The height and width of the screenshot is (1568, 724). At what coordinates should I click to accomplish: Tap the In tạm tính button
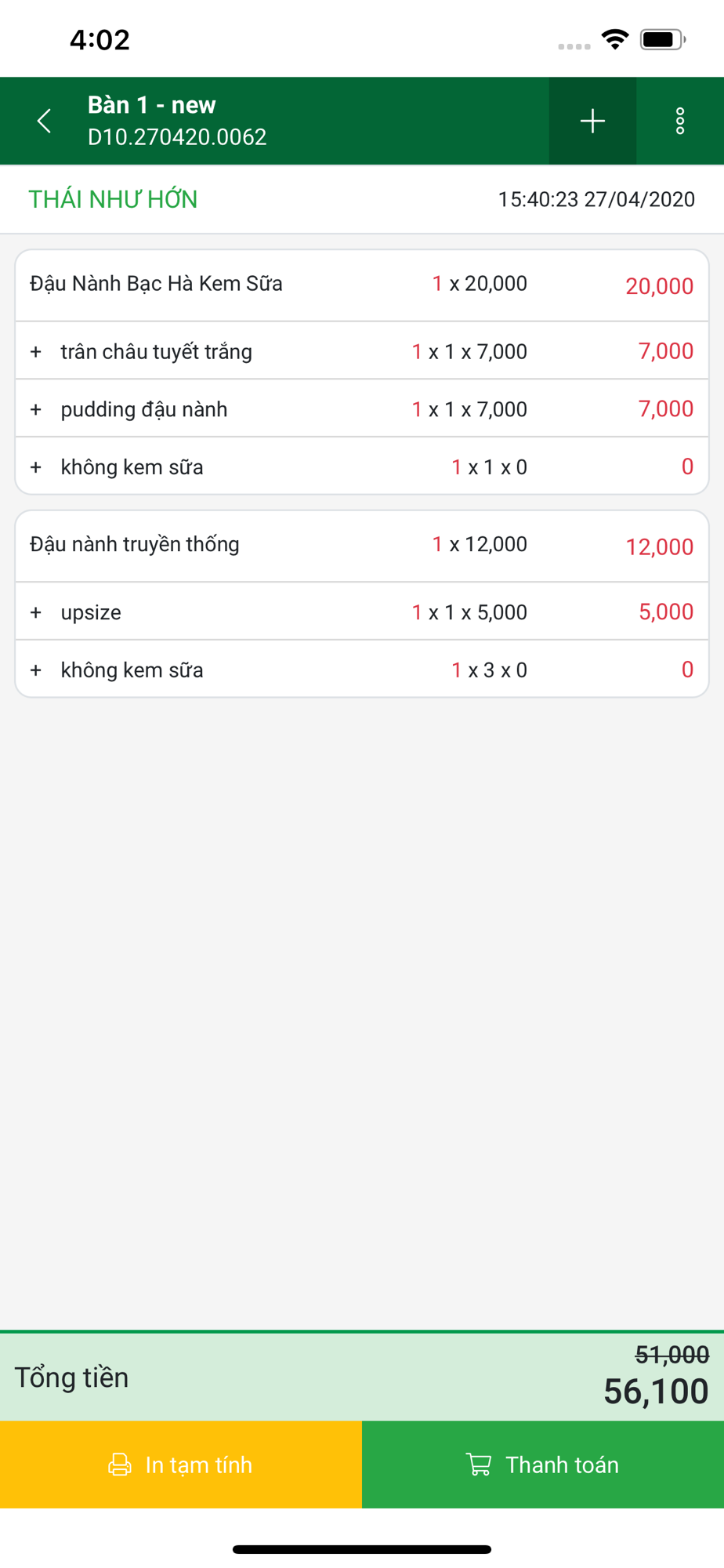point(181,1464)
